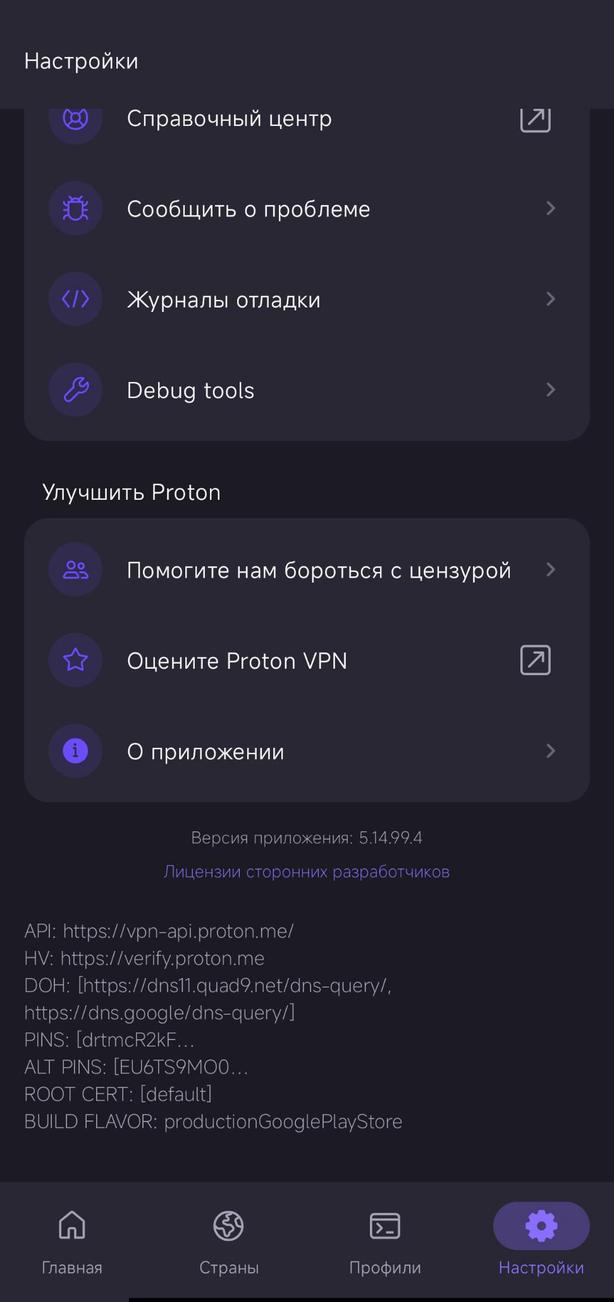Image resolution: width=614 pixels, height=1302 pixels.
Task: Switch to the Главная tab
Action: [72, 1242]
